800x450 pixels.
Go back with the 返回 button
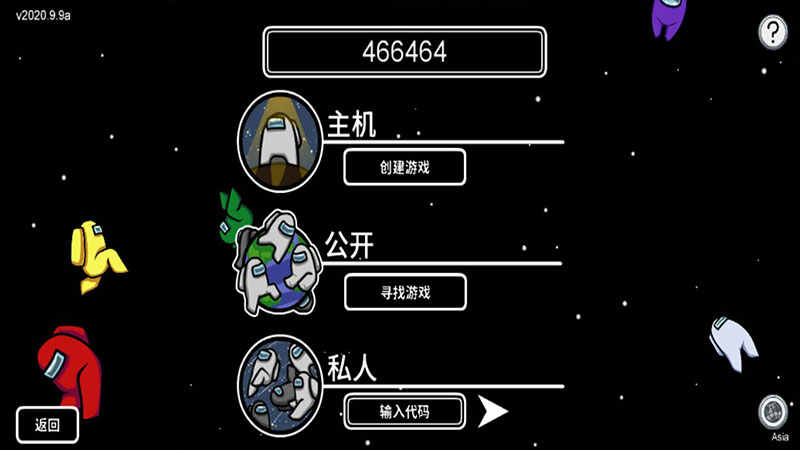(47, 424)
